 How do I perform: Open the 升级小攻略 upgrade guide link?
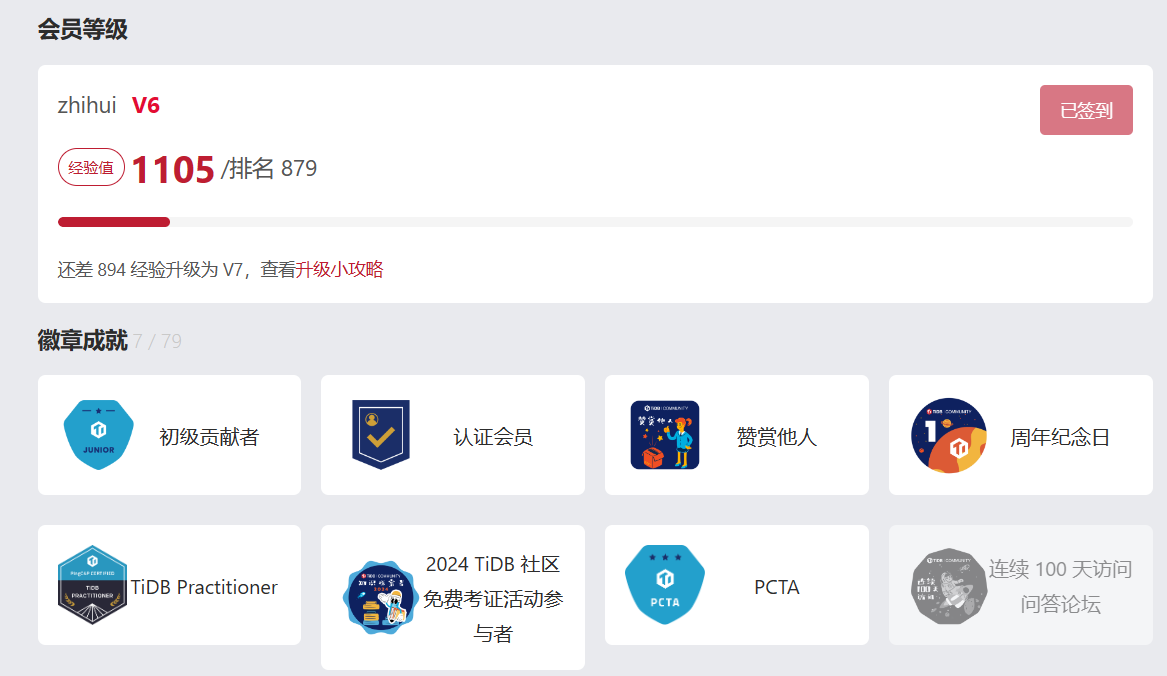pyautogui.click(x=339, y=269)
